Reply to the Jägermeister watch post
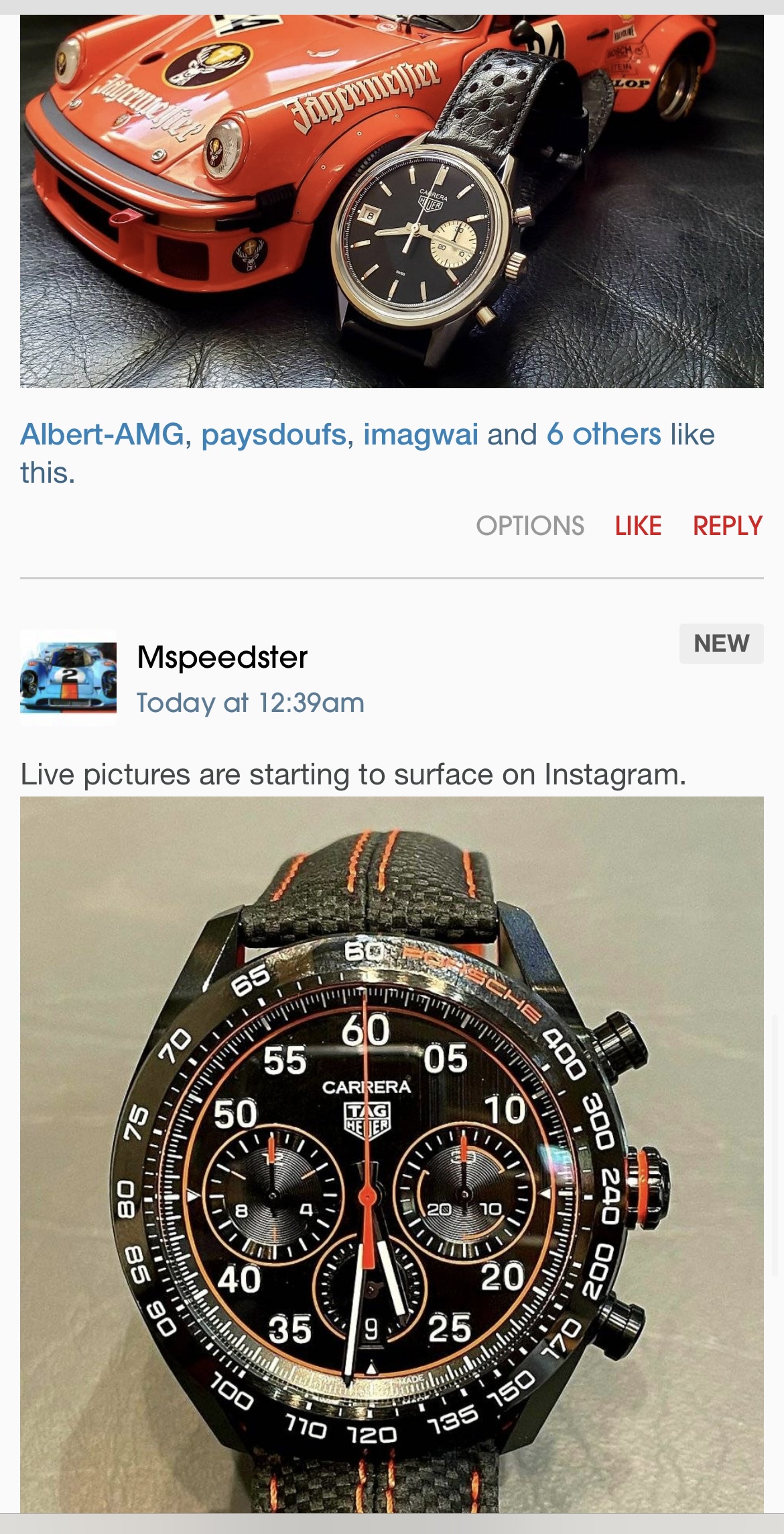The height and width of the screenshot is (1534, 784). (728, 526)
